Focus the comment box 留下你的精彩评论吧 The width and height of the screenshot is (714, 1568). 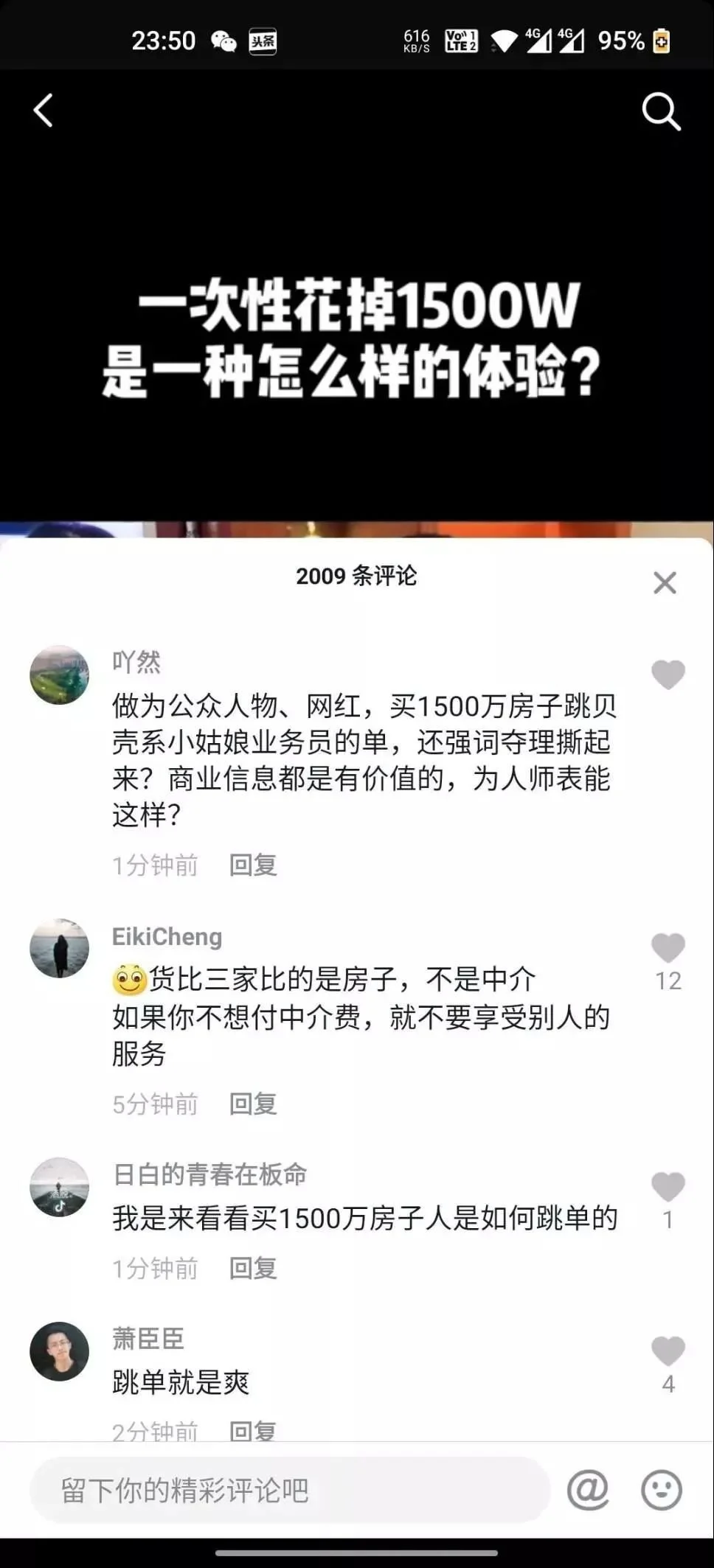[289, 1491]
